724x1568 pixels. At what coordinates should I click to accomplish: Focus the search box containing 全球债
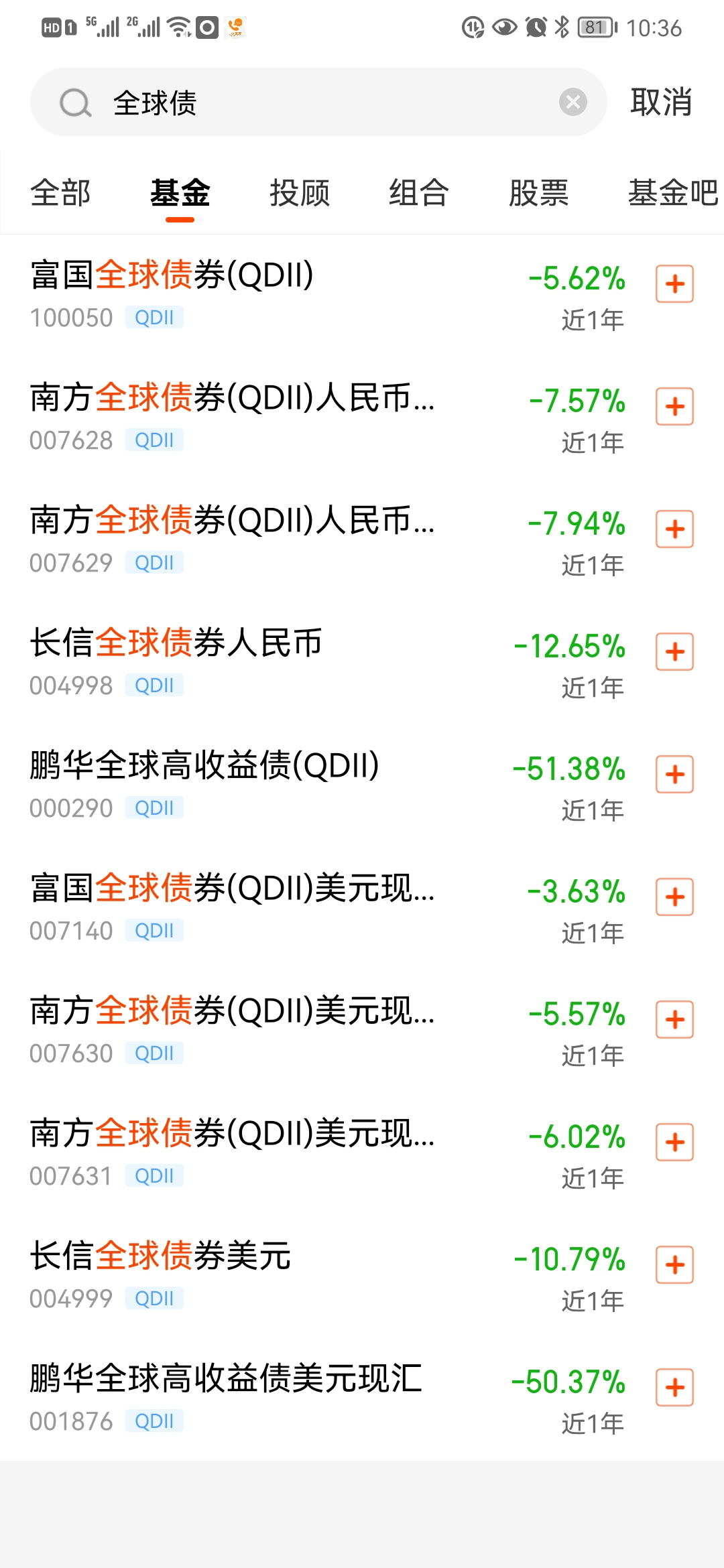pyautogui.click(x=322, y=103)
